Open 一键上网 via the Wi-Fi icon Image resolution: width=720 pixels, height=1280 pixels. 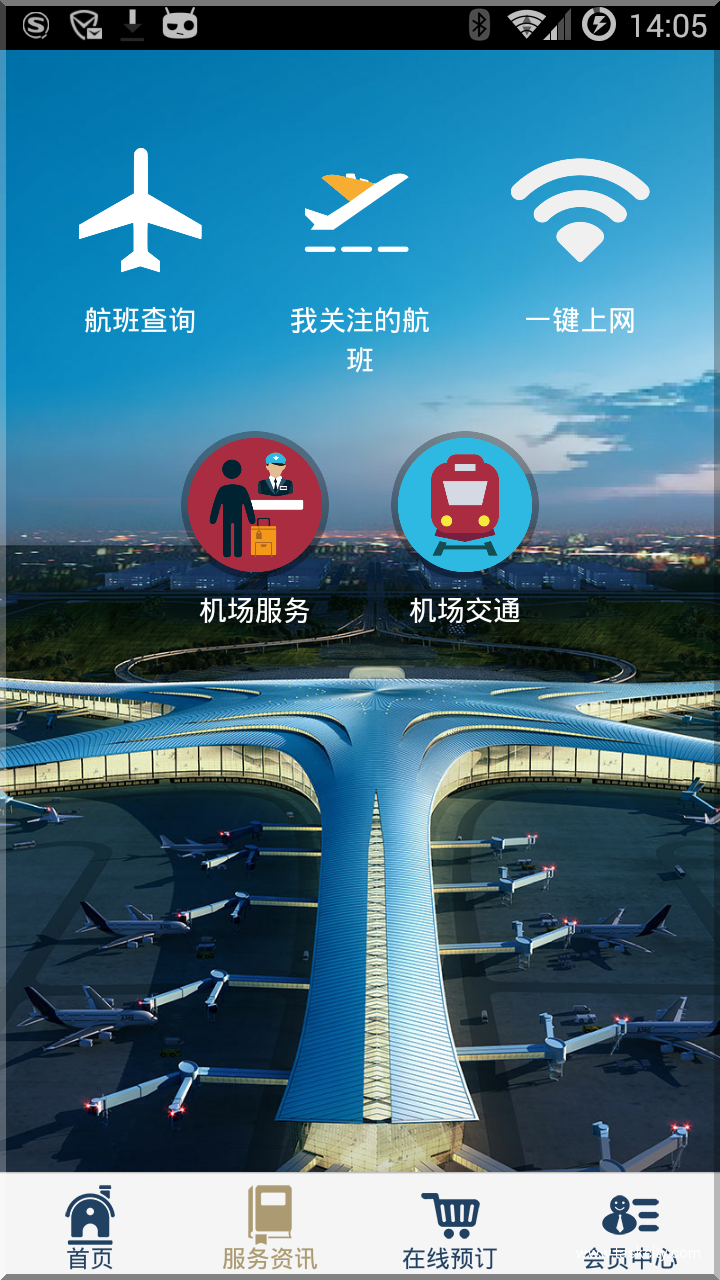(x=578, y=205)
